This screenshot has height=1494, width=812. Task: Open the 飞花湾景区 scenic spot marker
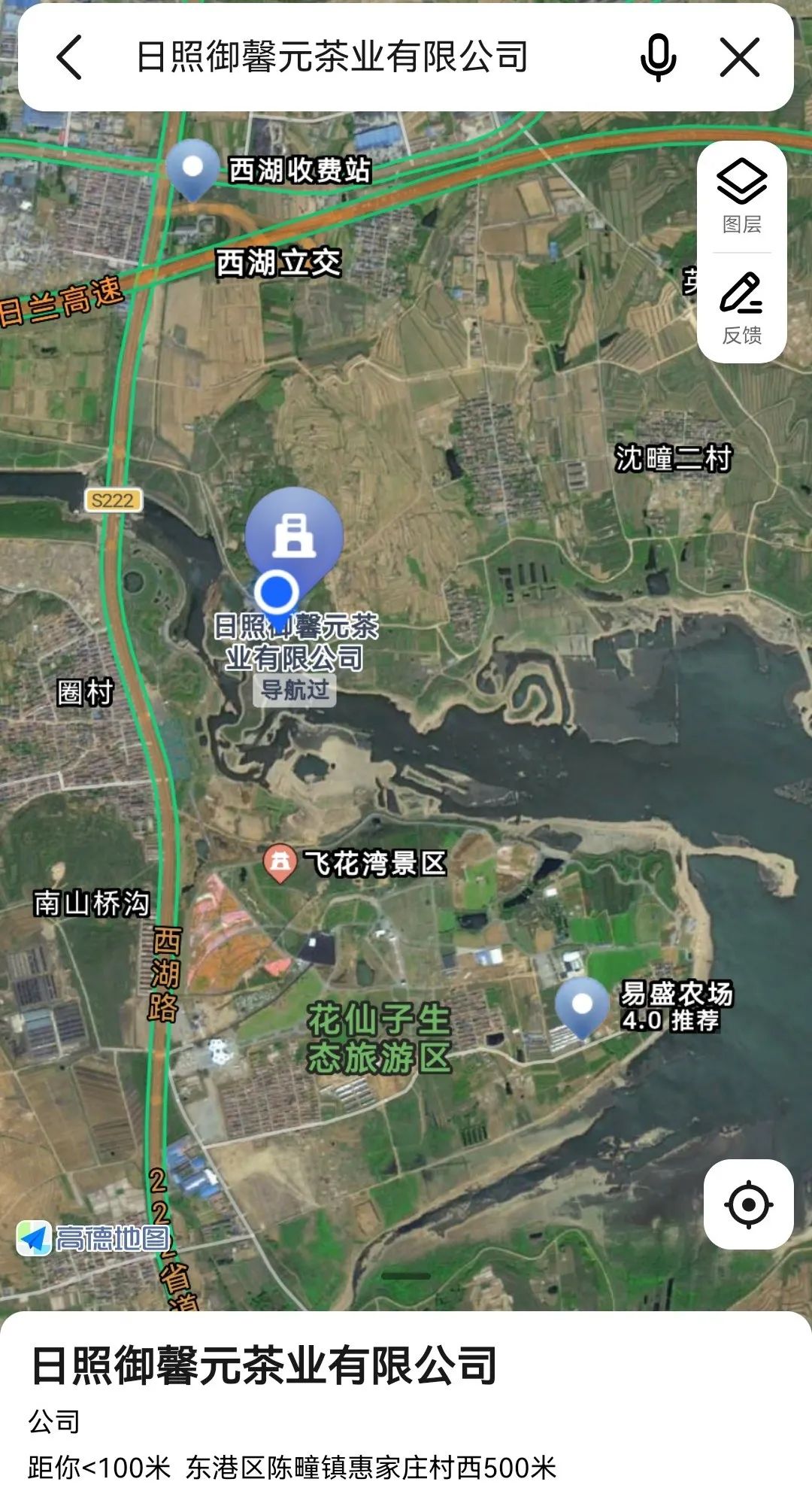click(x=280, y=864)
